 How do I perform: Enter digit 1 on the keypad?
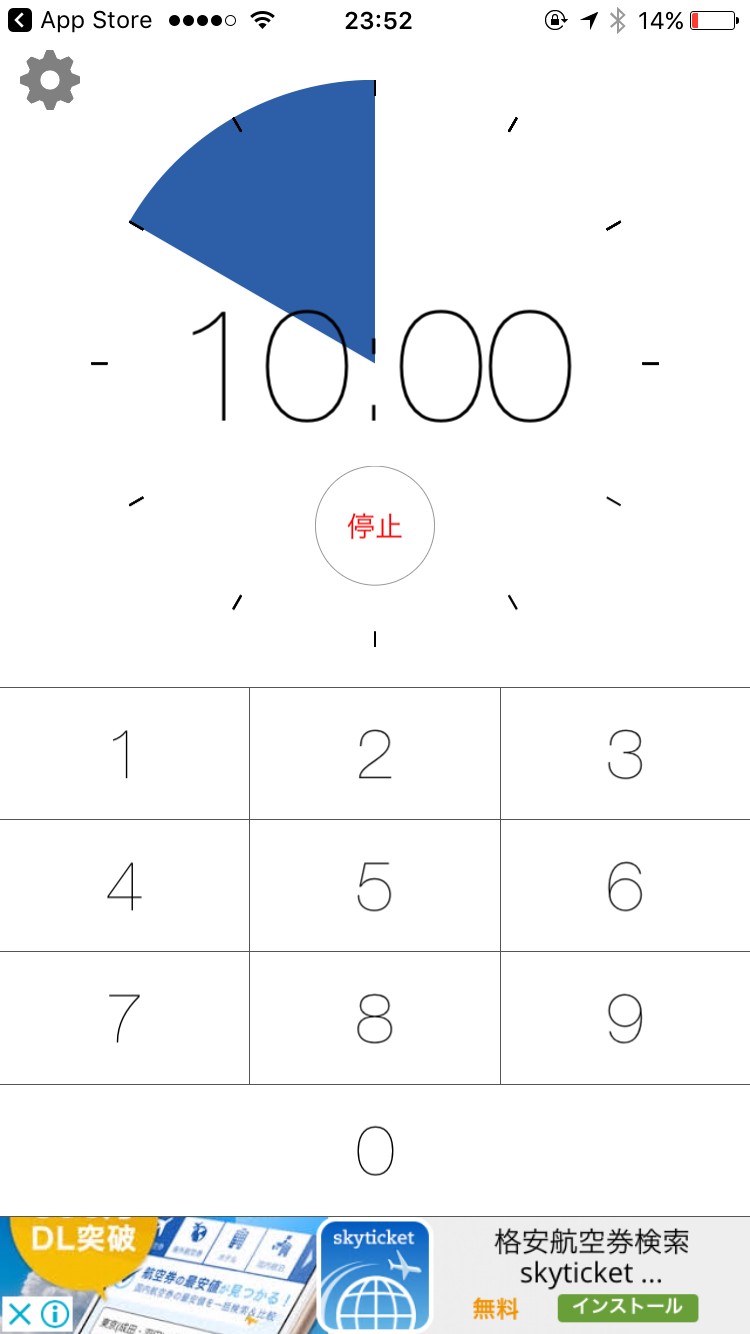pyautogui.click(x=124, y=754)
